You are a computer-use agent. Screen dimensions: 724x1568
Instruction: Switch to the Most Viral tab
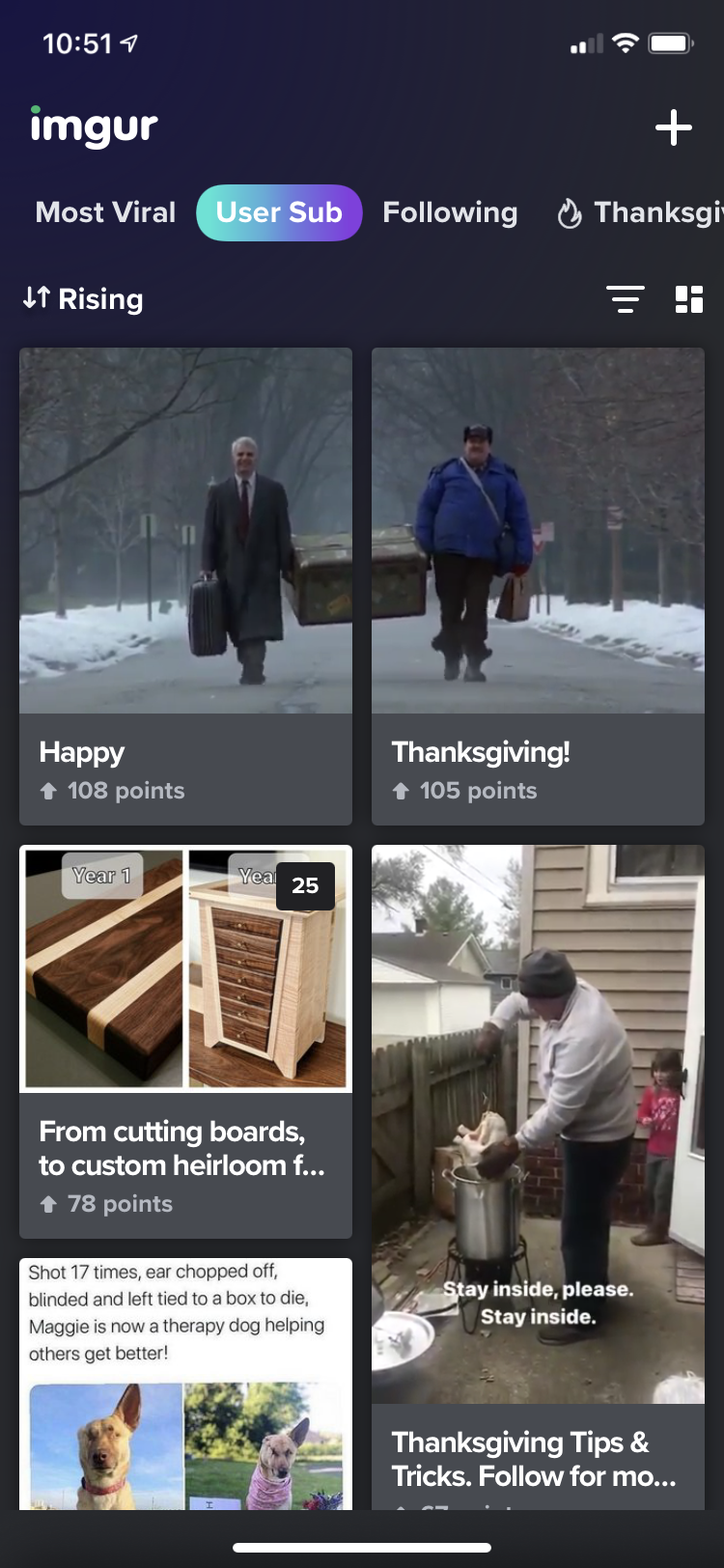point(105,212)
